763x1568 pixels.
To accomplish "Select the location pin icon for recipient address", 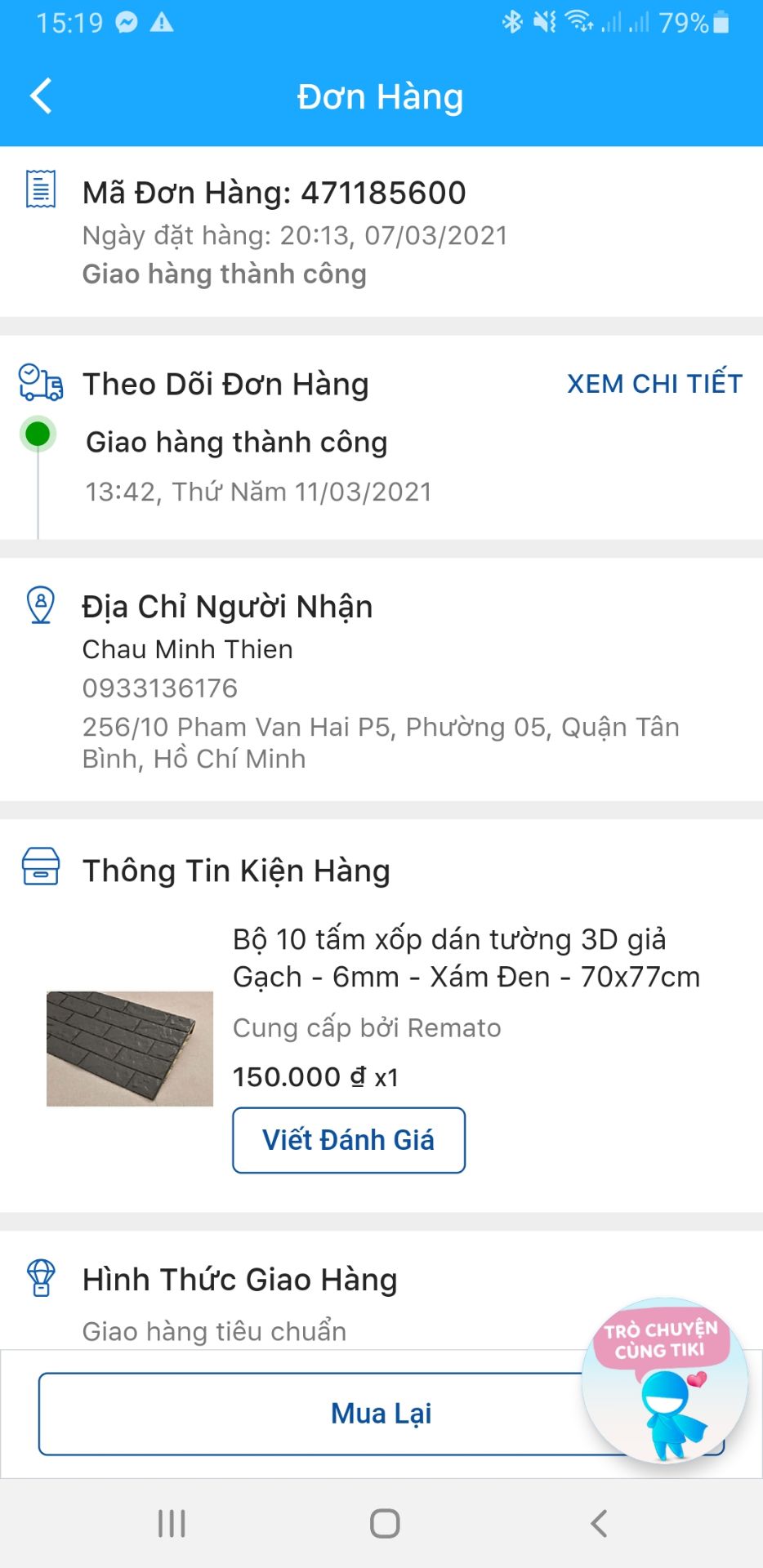I will (38, 606).
